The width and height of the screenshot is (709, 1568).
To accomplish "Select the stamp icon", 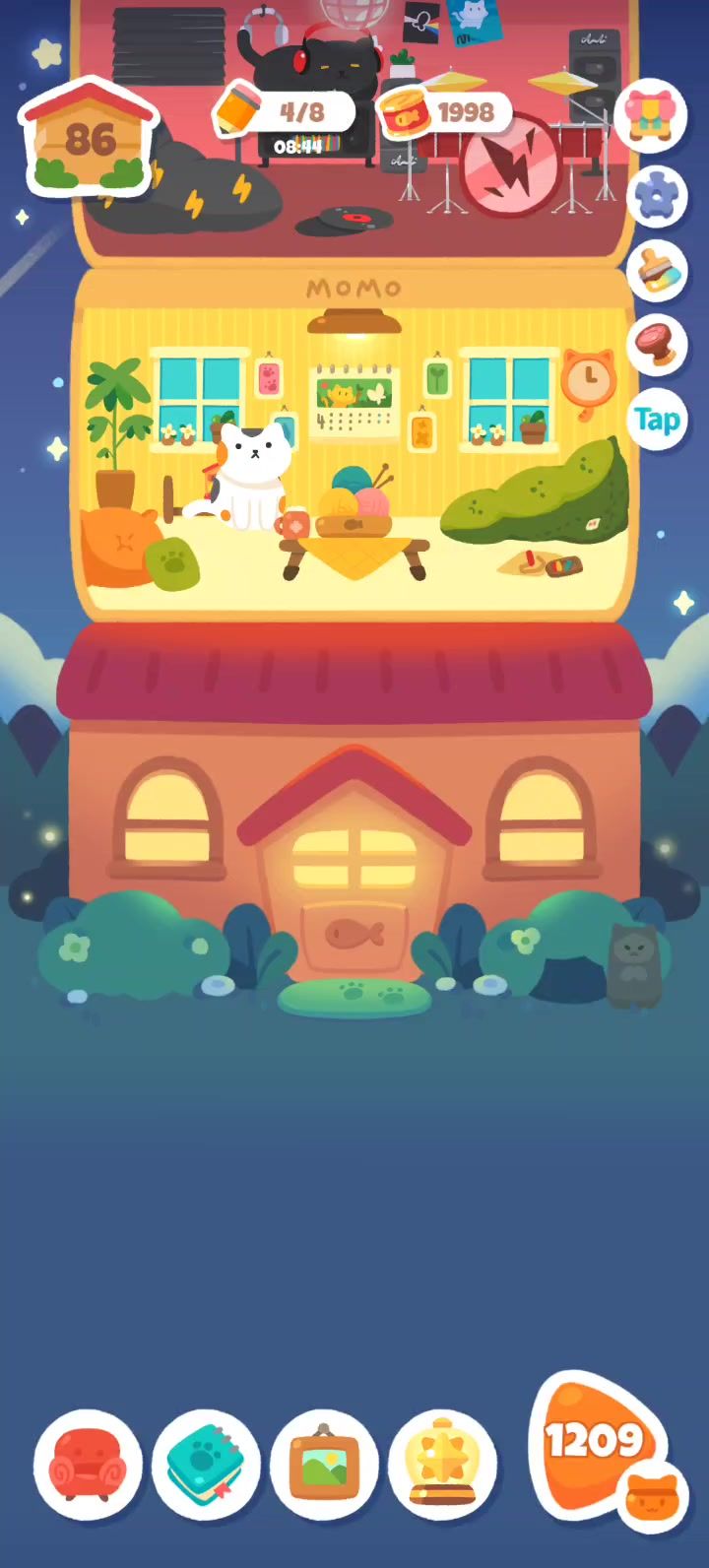I will click(656, 344).
